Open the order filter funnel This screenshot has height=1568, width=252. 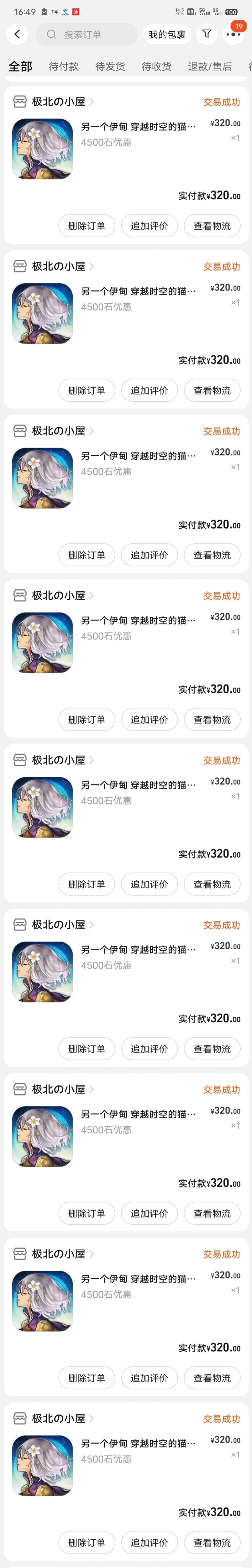tap(207, 35)
